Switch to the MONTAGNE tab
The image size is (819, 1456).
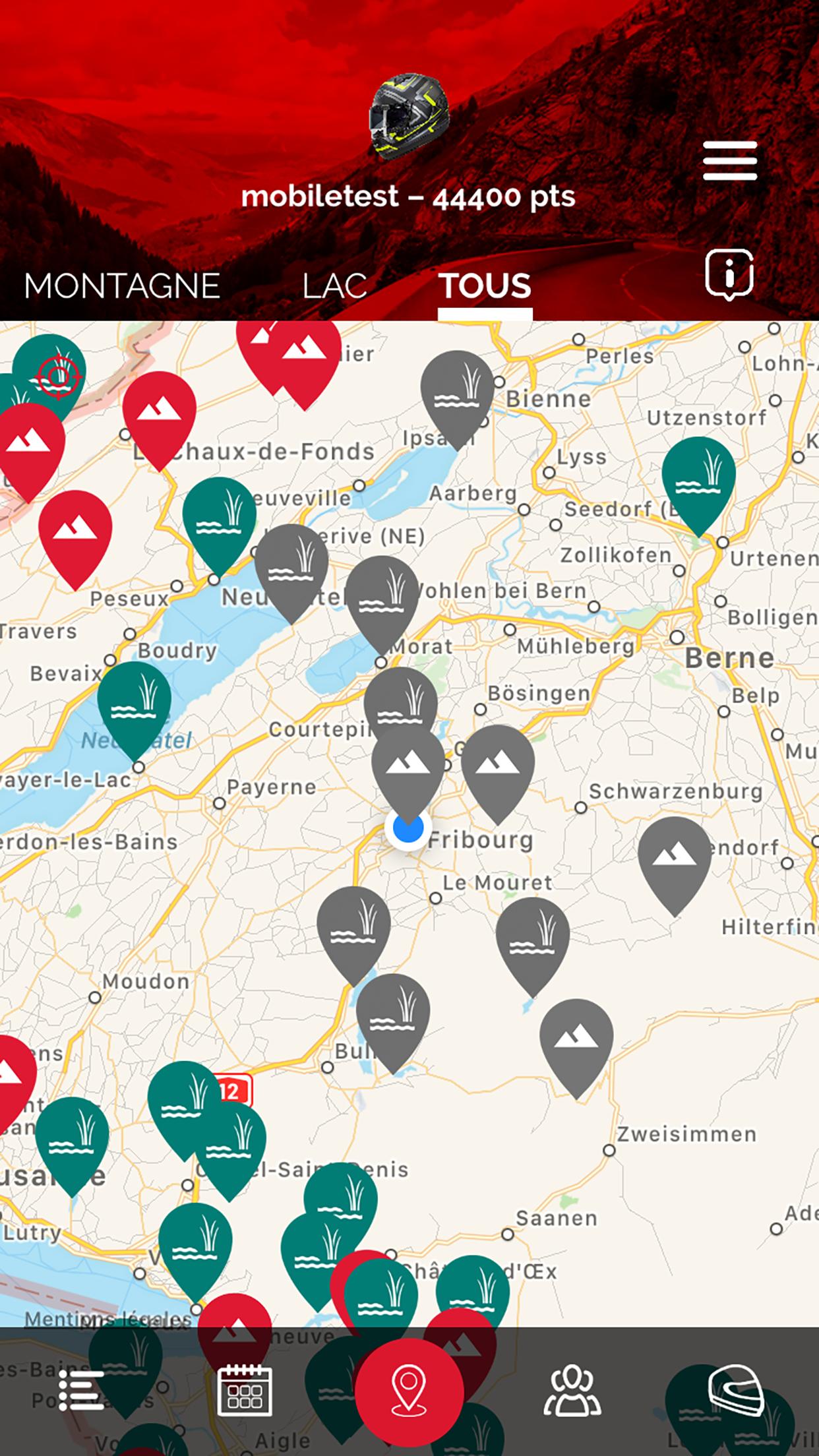tap(122, 286)
